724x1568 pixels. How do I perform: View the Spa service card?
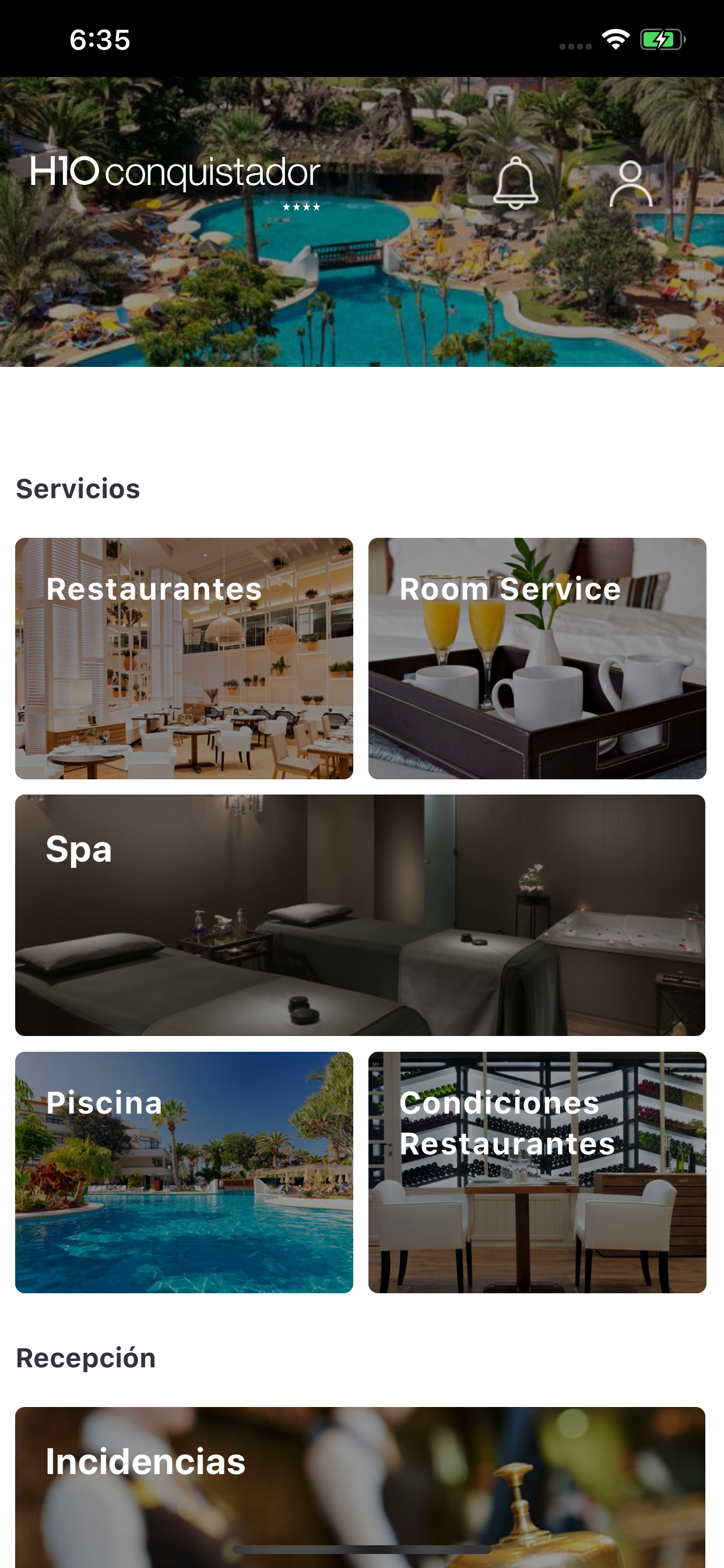point(360,914)
